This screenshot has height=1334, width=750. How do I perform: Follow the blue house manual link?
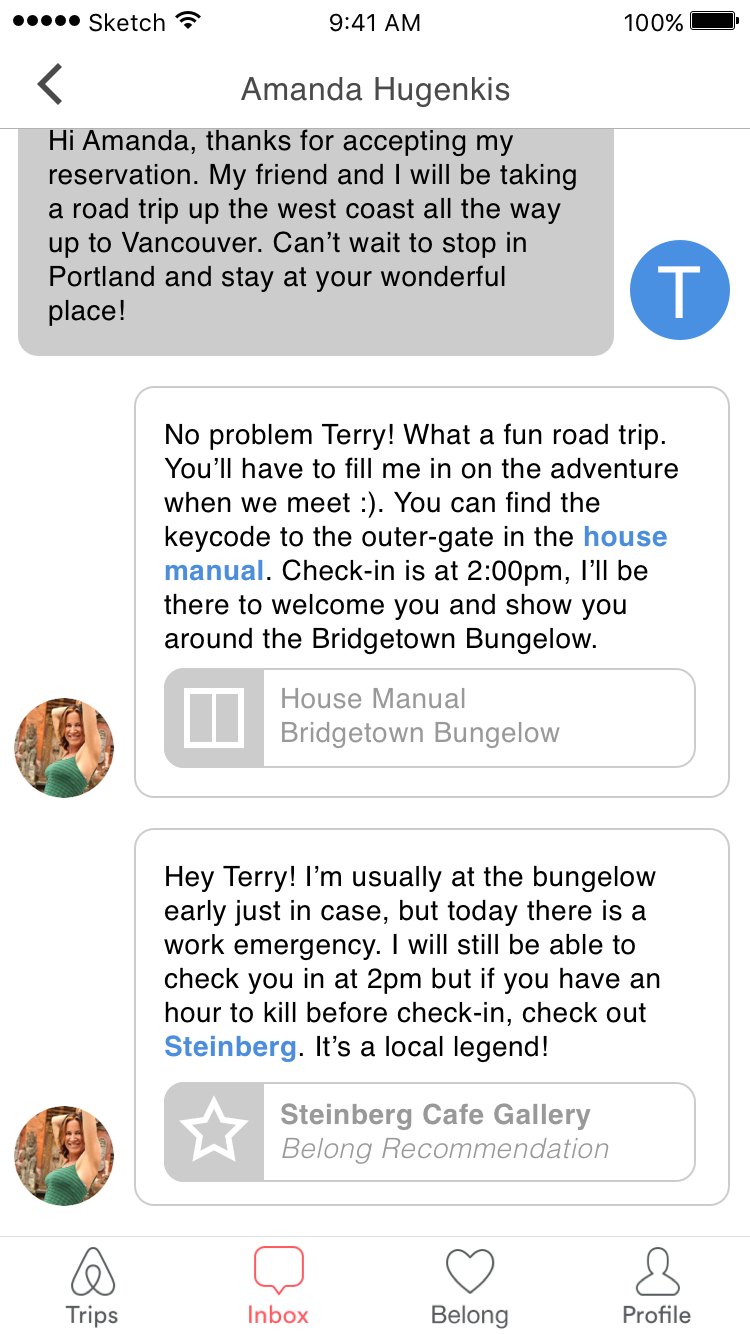(x=624, y=537)
